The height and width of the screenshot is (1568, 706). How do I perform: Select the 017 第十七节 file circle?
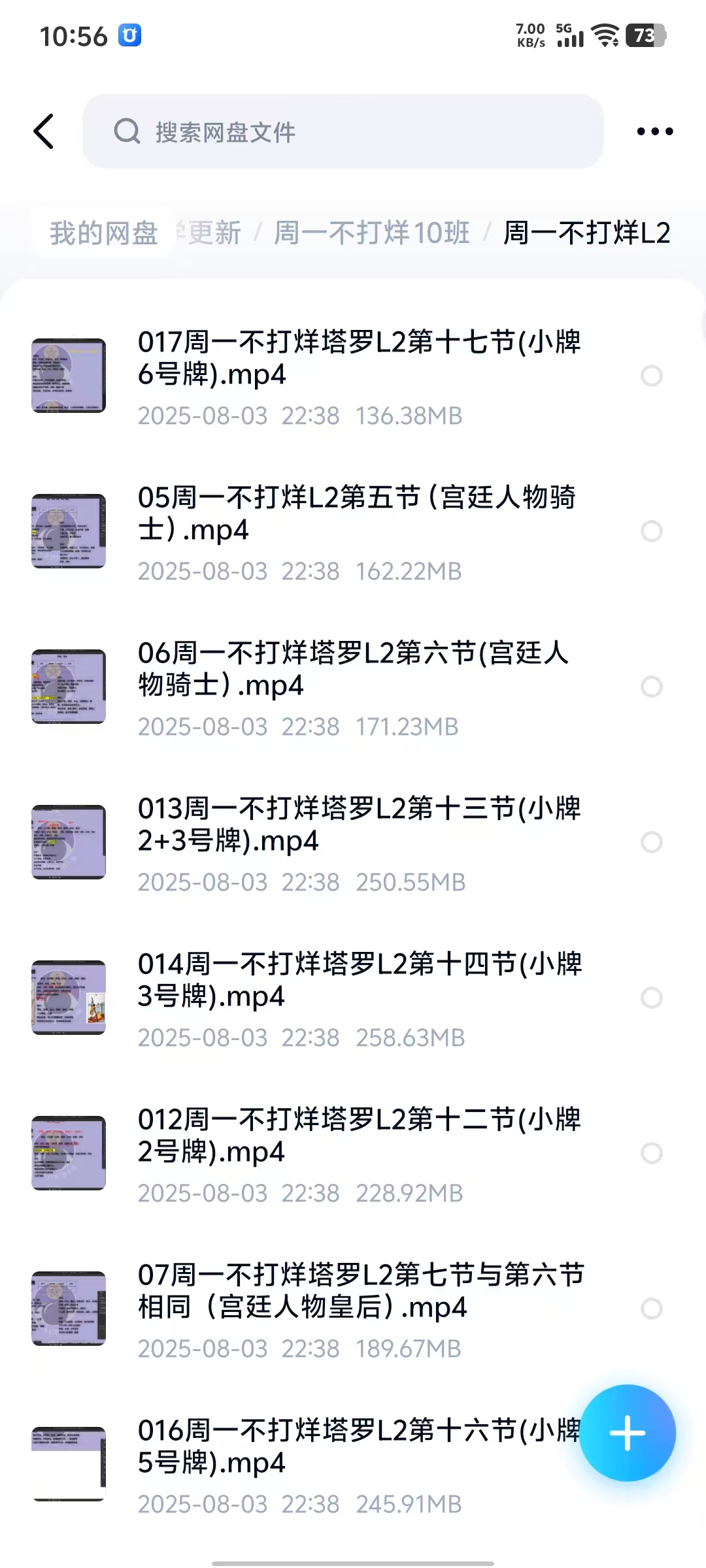(651, 376)
